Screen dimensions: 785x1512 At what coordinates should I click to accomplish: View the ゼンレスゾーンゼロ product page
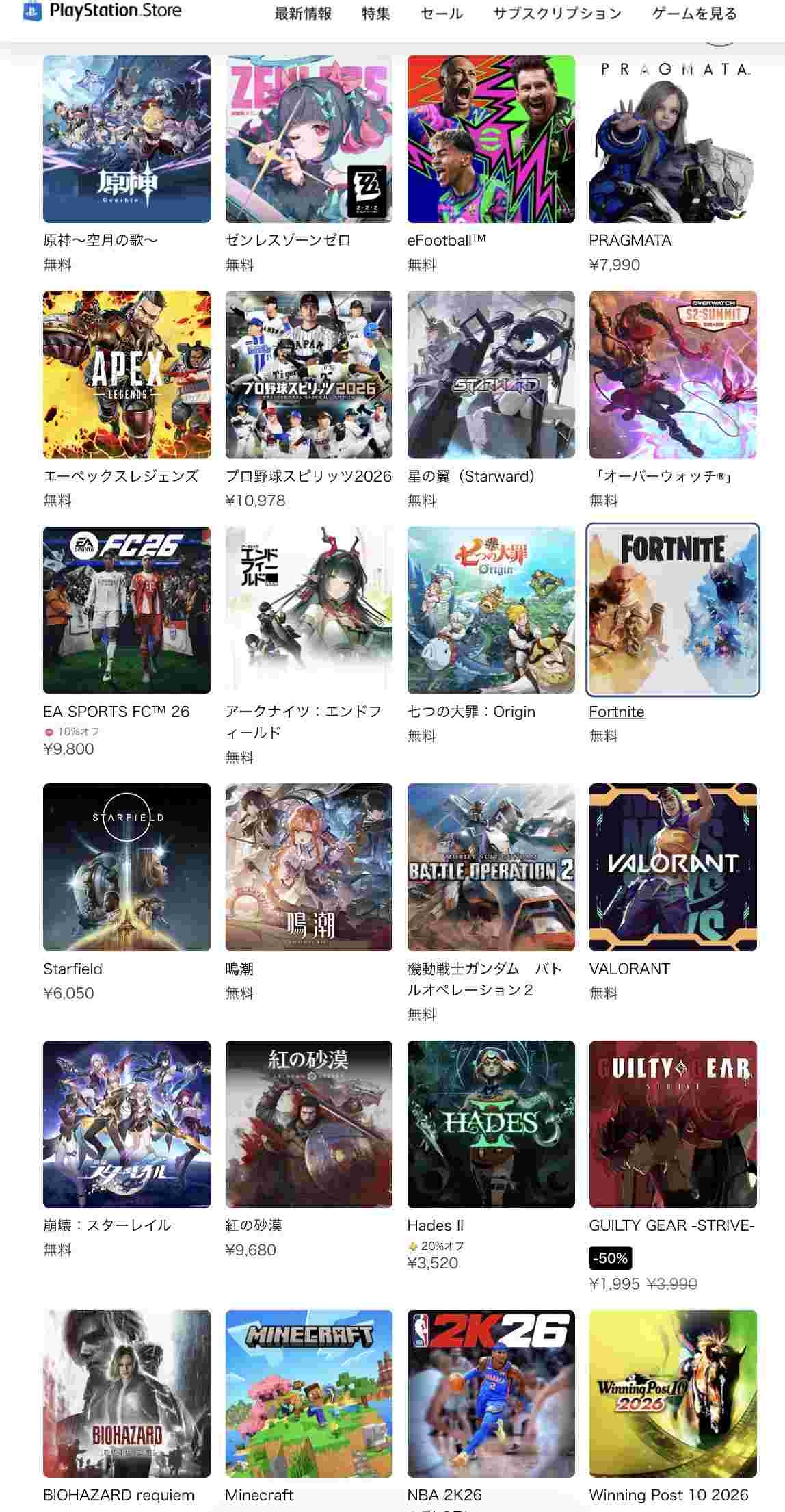pos(308,140)
